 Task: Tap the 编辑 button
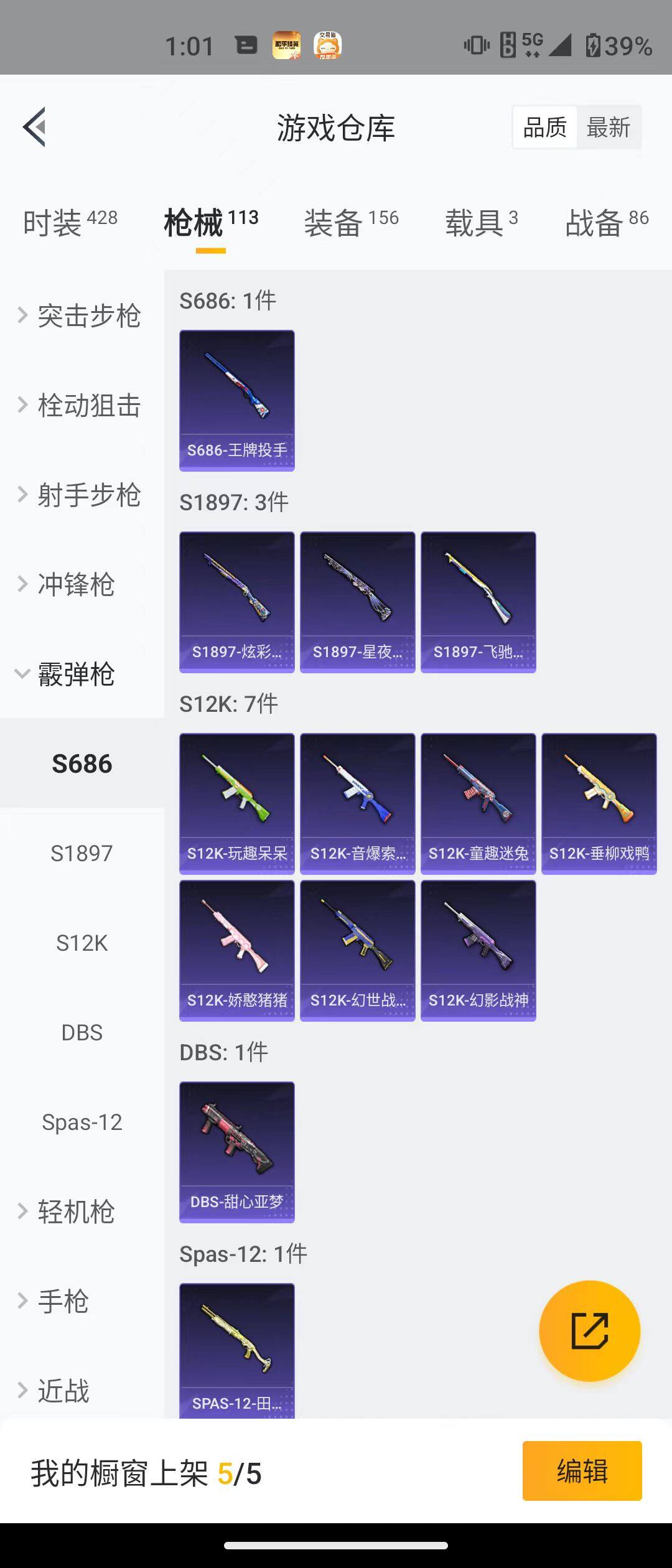pos(582,1471)
